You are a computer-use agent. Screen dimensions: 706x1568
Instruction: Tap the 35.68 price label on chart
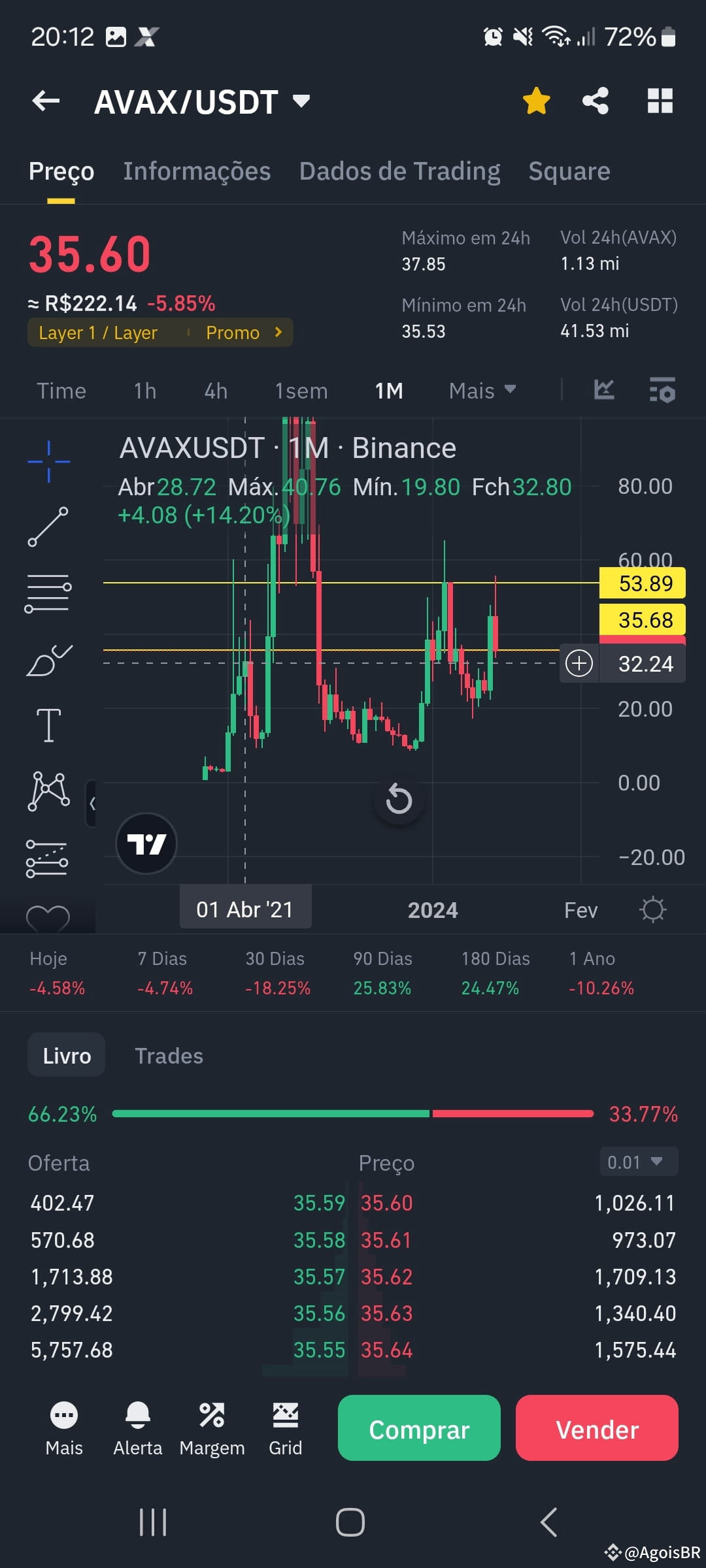point(641,619)
